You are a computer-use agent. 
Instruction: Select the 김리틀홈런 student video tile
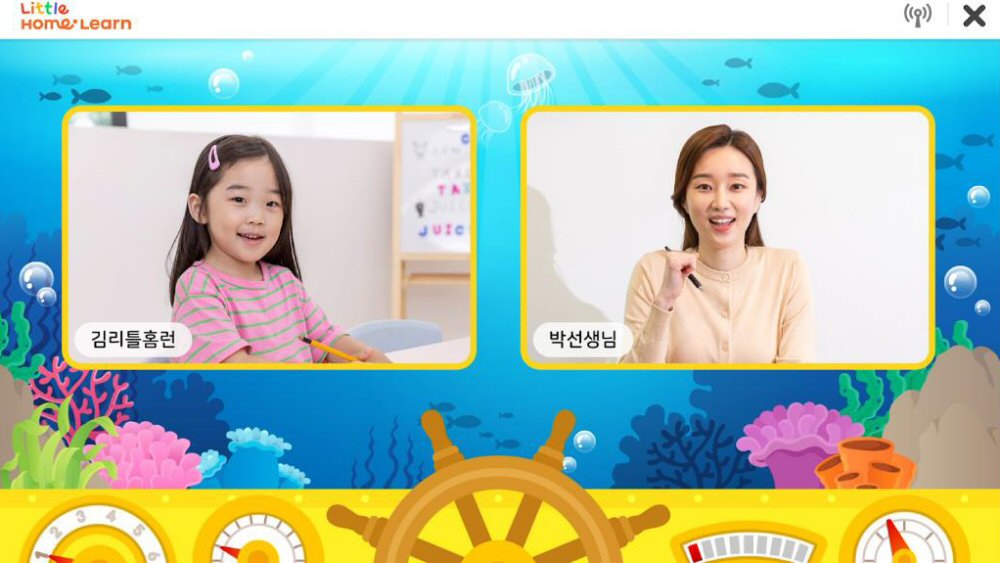coord(269,237)
